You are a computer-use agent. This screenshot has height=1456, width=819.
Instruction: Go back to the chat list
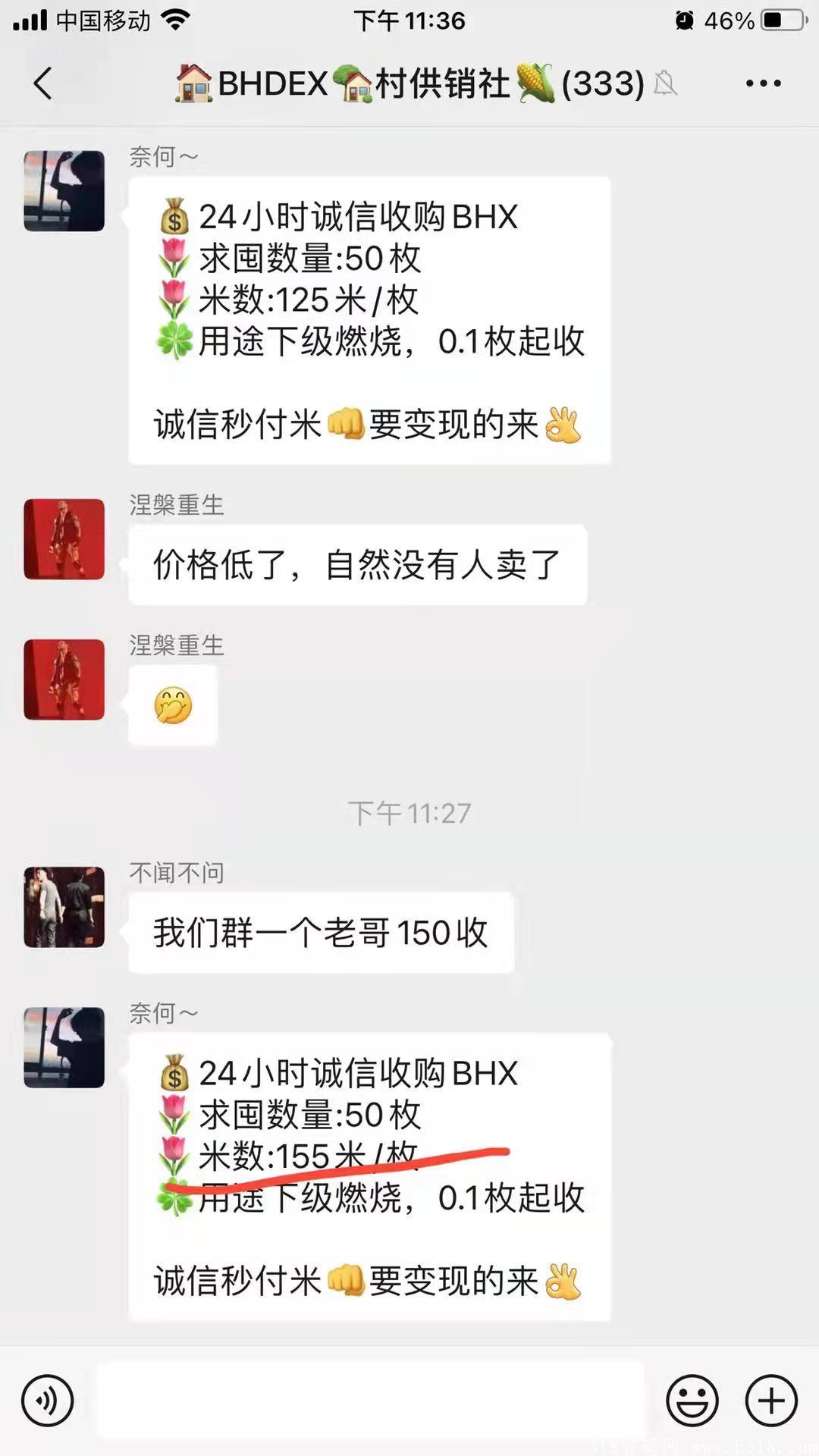(43, 83)
